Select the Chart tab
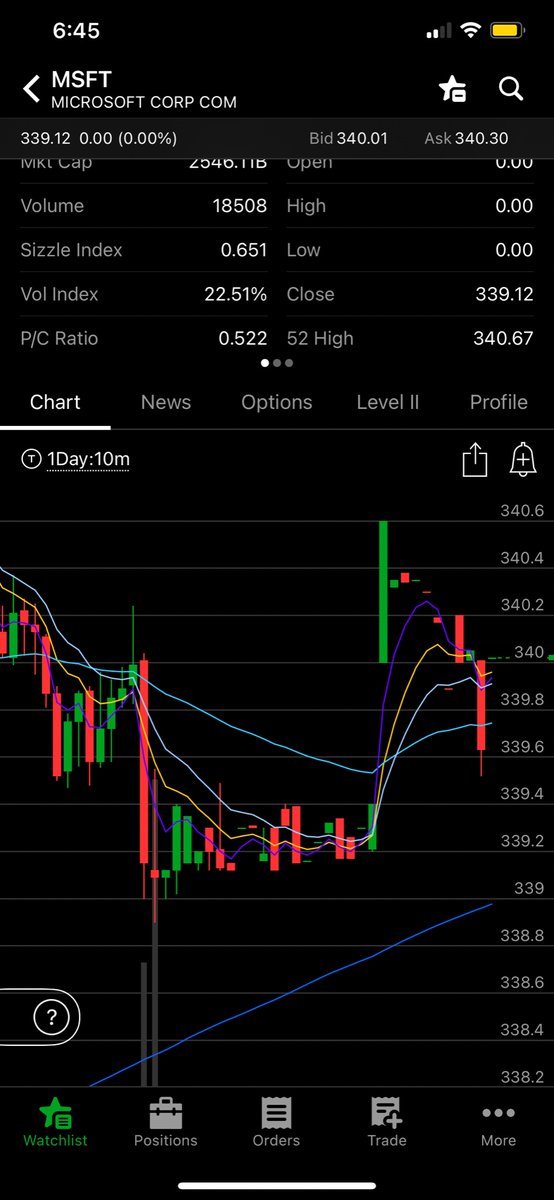554x1200 pixels. tap(55, 402)
